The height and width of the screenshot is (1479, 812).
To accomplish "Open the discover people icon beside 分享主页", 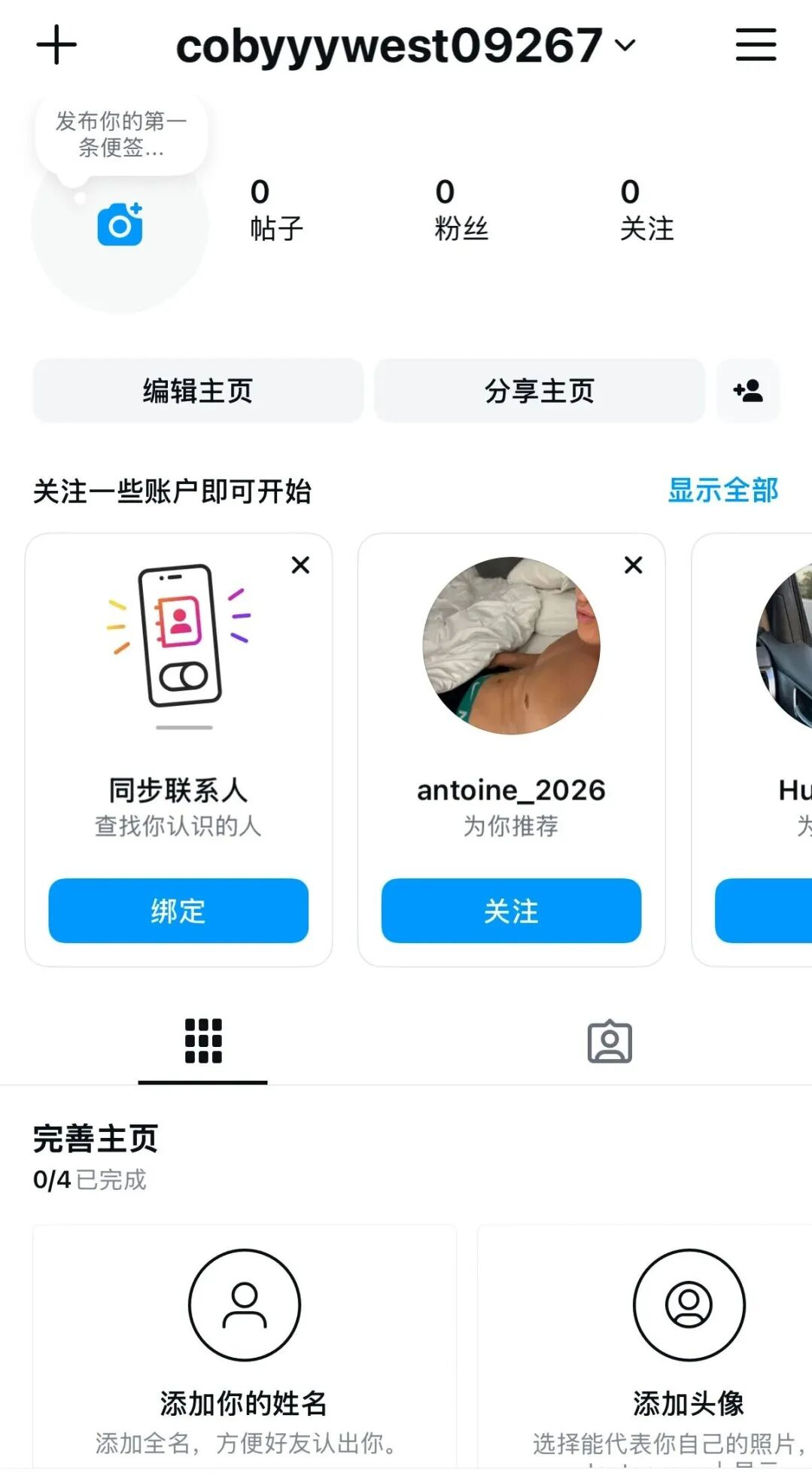I will [749, 390].
